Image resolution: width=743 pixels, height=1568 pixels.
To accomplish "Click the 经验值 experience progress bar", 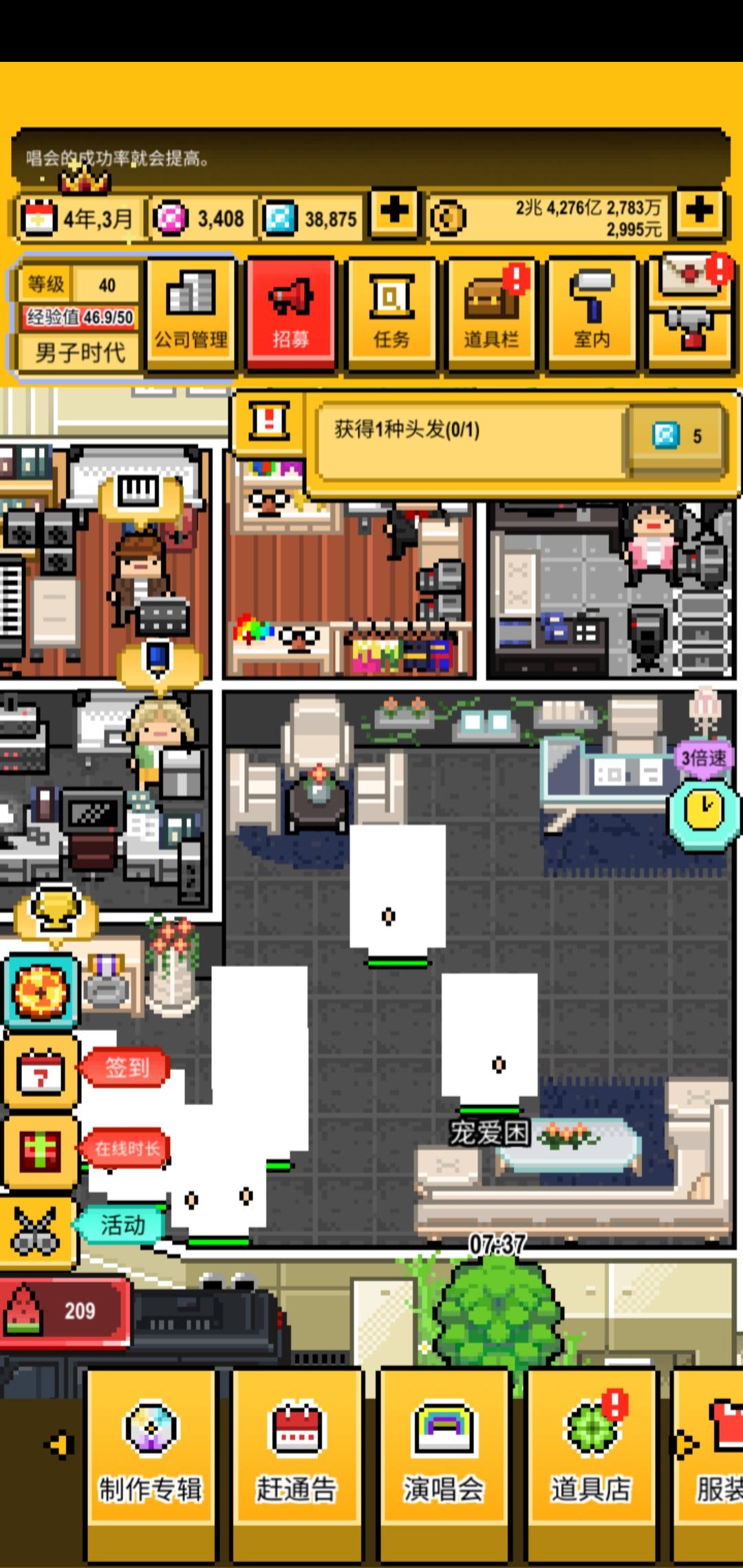I will coord(78,316).
